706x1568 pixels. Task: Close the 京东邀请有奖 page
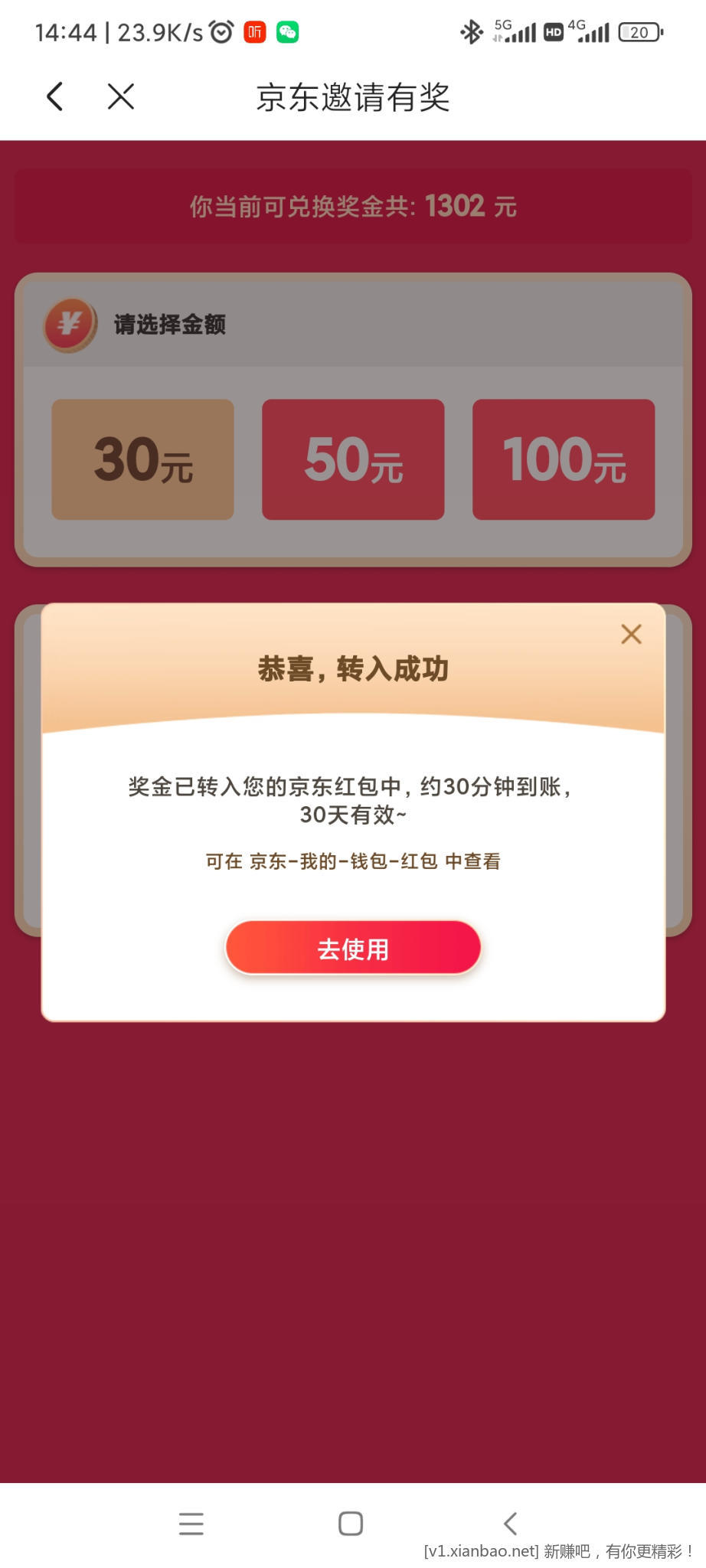coord(121,97)
